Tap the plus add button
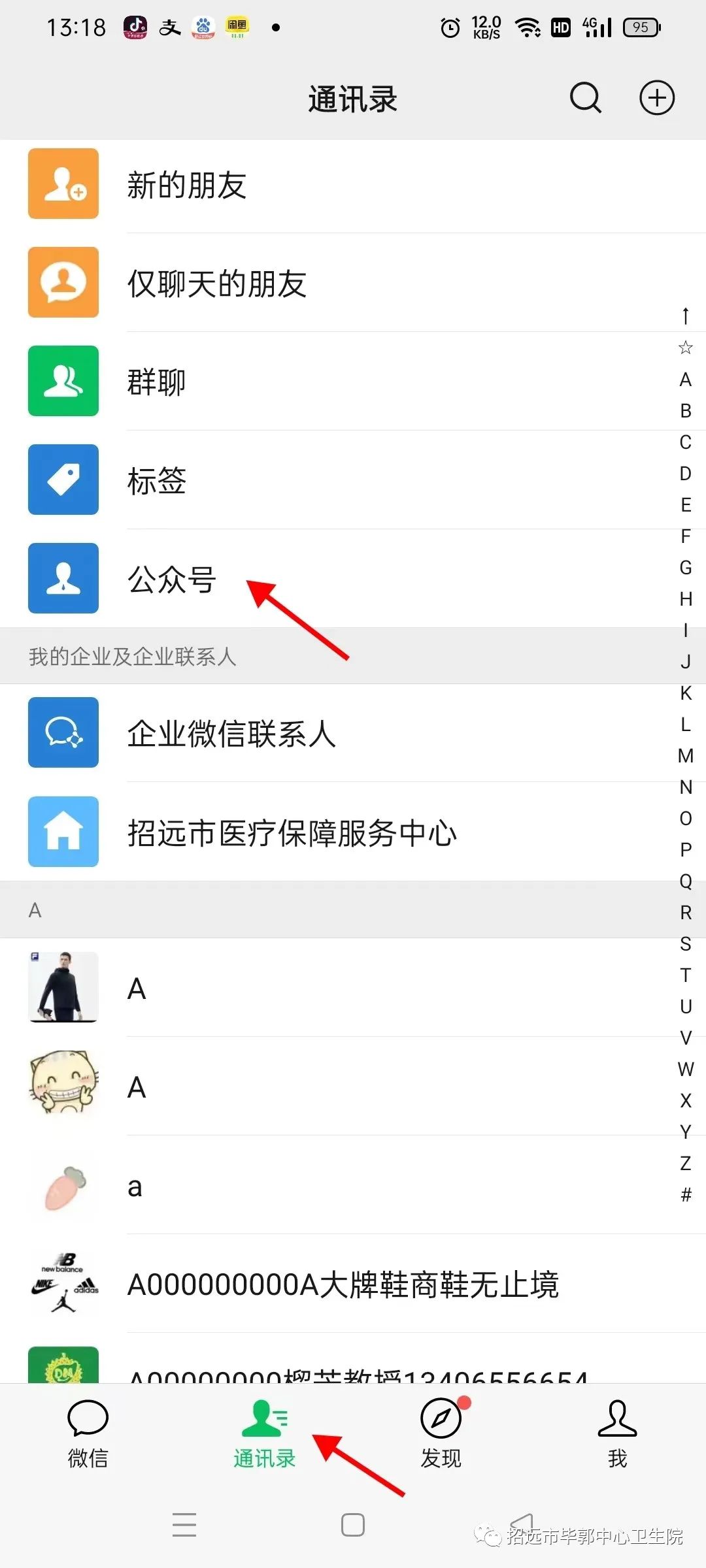Screen dimensions: 706x1568 pos(656,99)
